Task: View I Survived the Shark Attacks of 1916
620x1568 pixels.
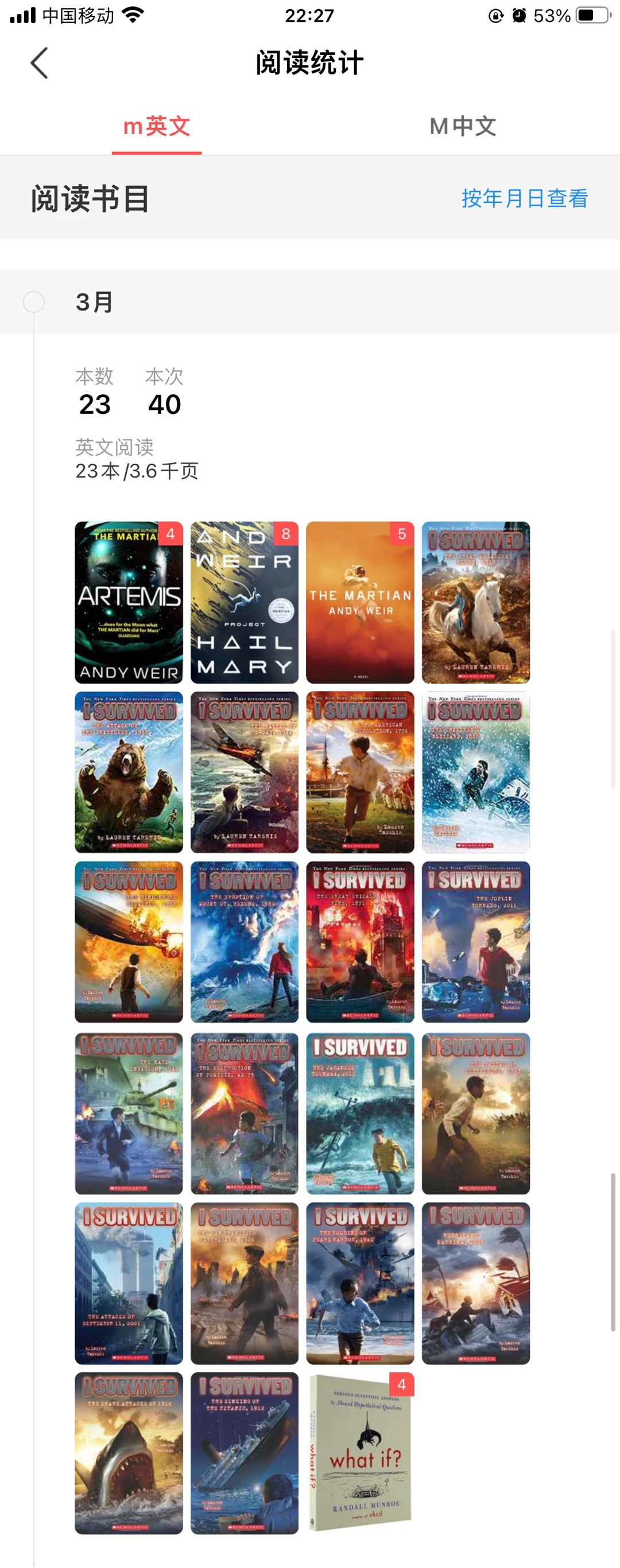Action: tap(129, 1453)
